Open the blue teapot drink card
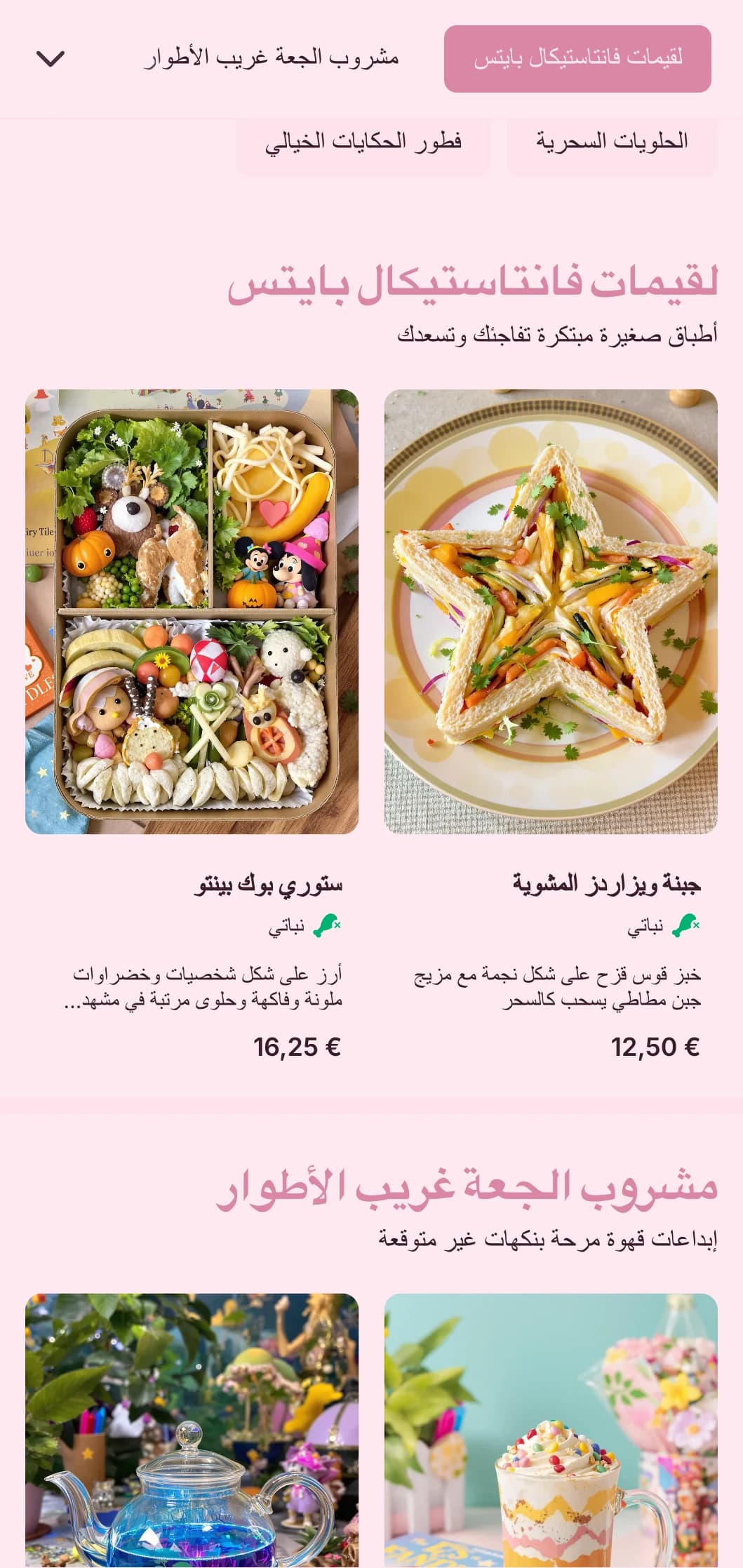This screenshot has width=743, height=1568. [x=192, y=1431]
